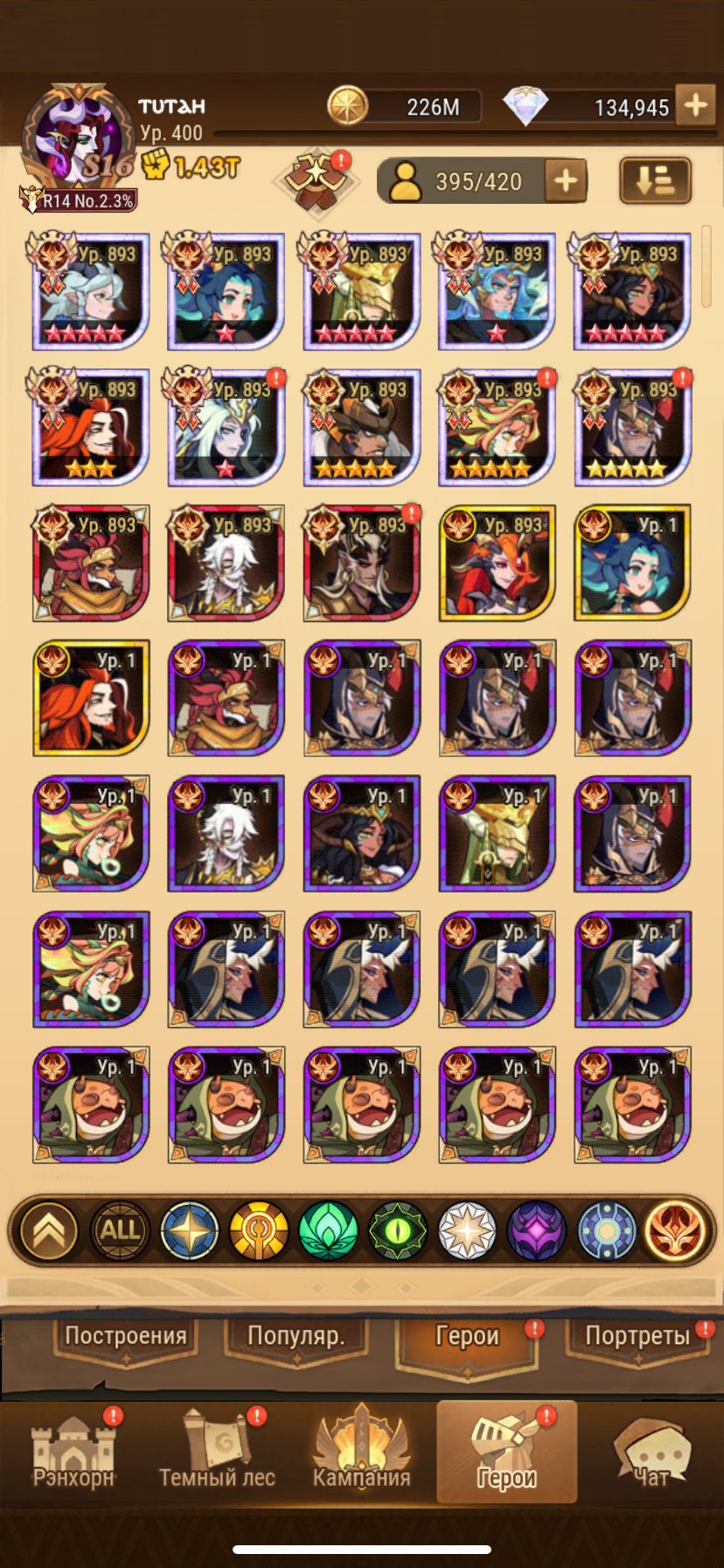Image resolution: width=724 pixels, height=1568 pixels.
Task: Add more diamonds with plus button
Action: pyautogui.click(x=696, y=106)
